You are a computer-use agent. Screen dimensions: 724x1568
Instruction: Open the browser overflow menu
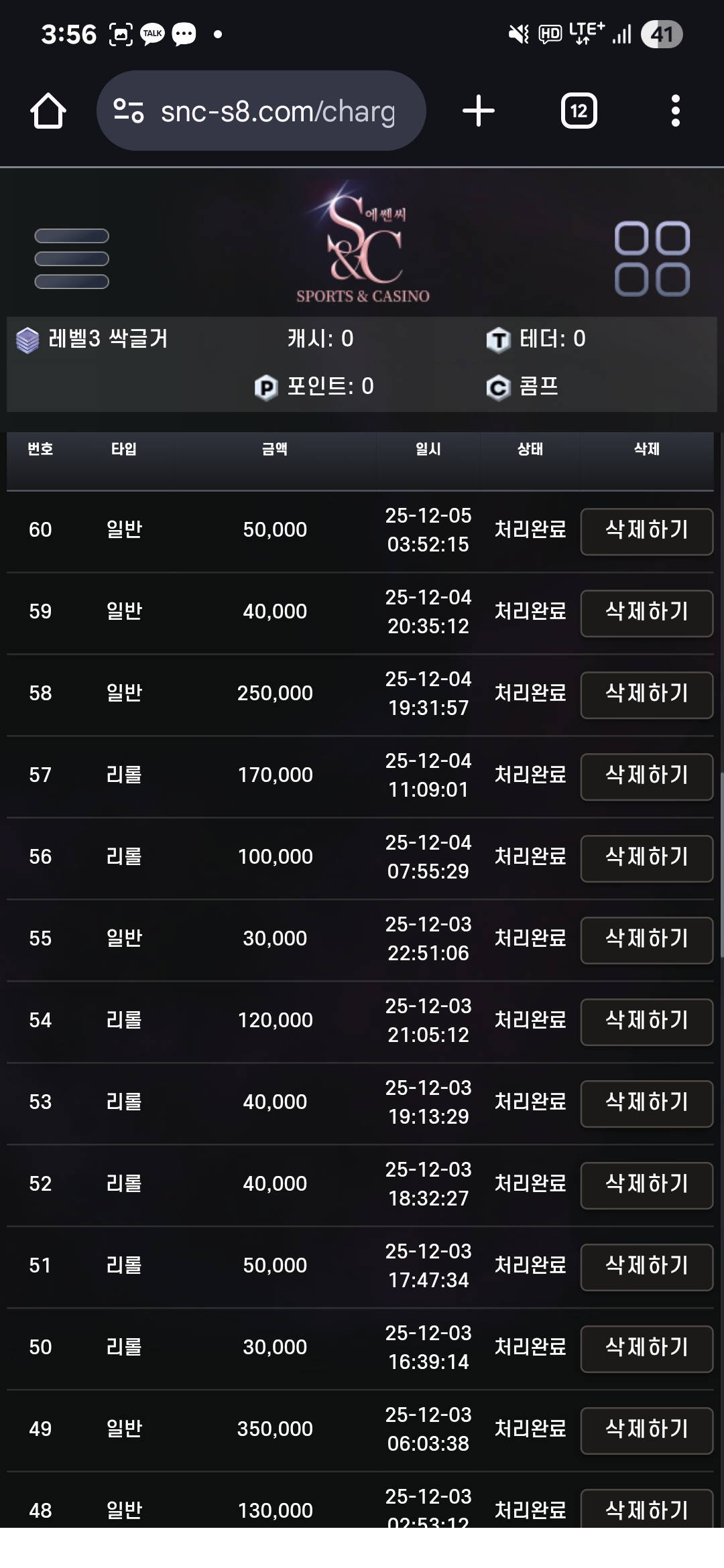[x=675, y=111]
